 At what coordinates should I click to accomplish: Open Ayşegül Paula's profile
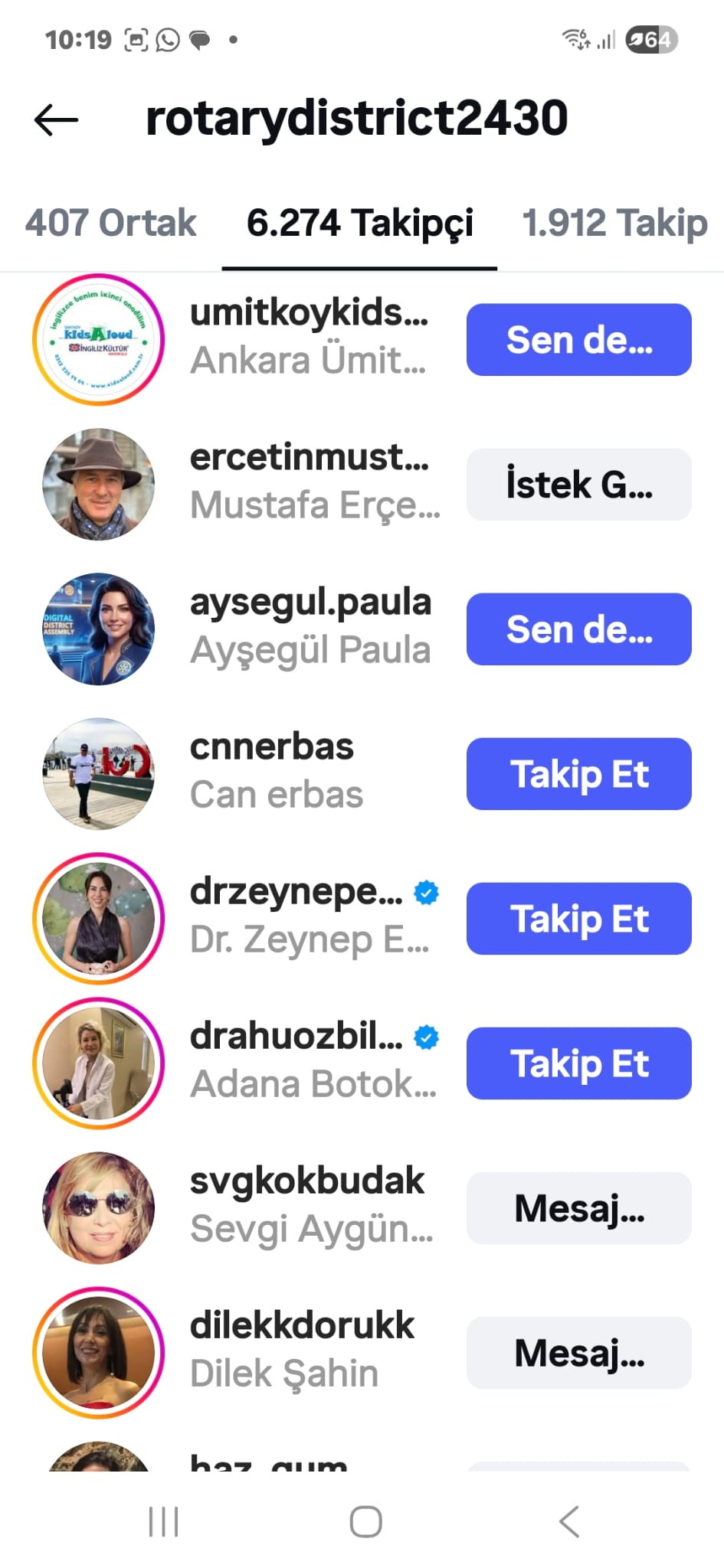(310, 626)
